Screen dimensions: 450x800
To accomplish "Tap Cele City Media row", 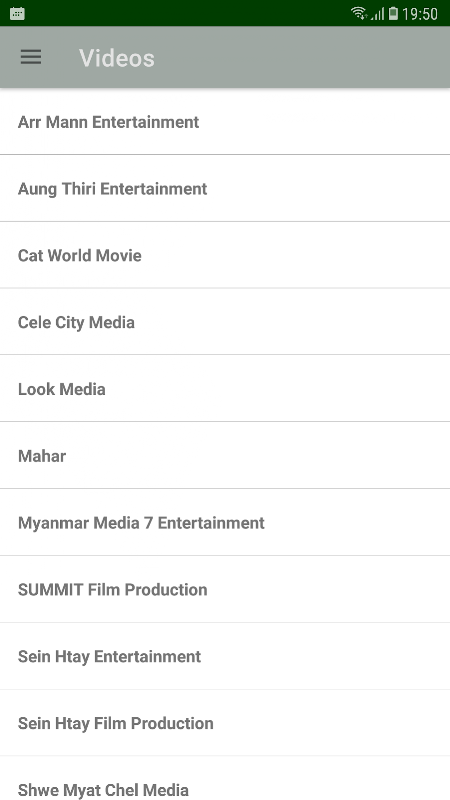I will [x=225, y=322].
